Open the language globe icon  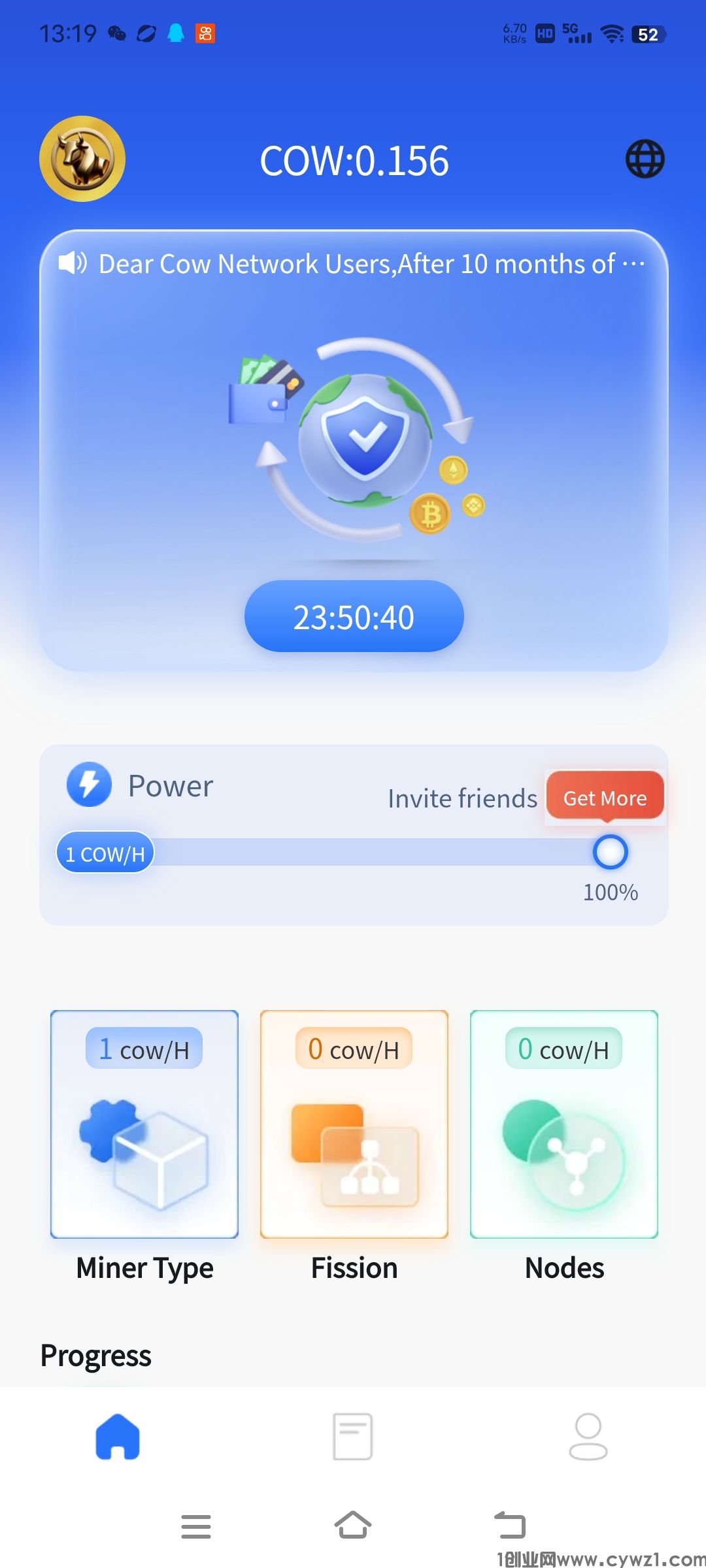click(x=645, y=159)
